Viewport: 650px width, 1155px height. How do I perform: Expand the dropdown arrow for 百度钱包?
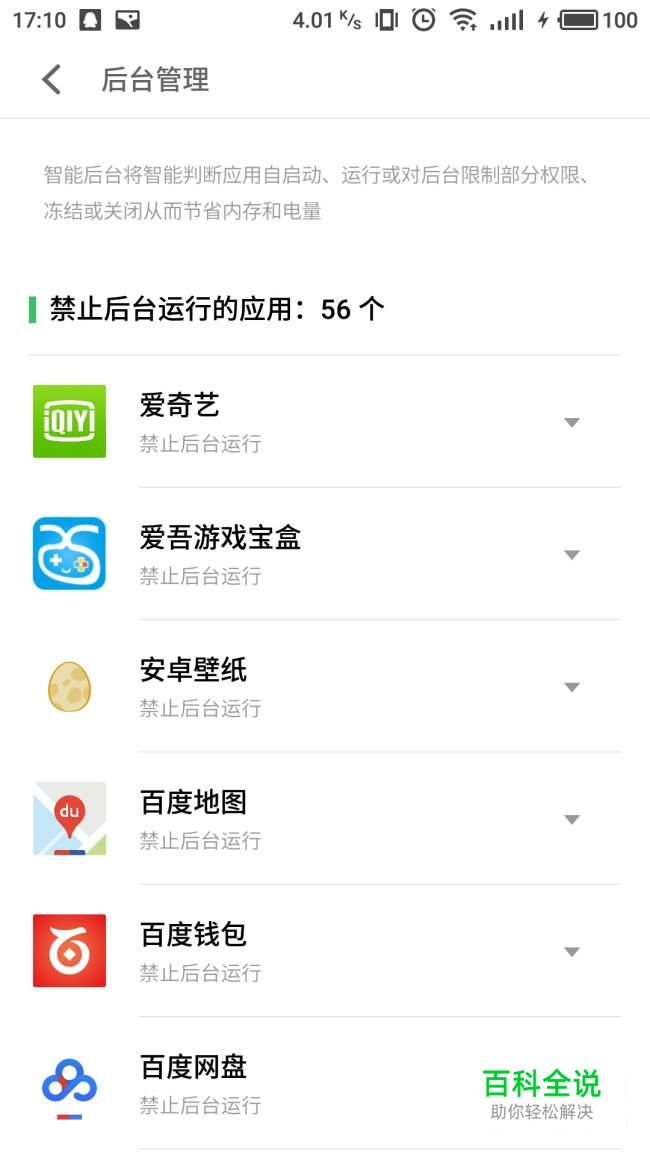[x=572, y=952]
